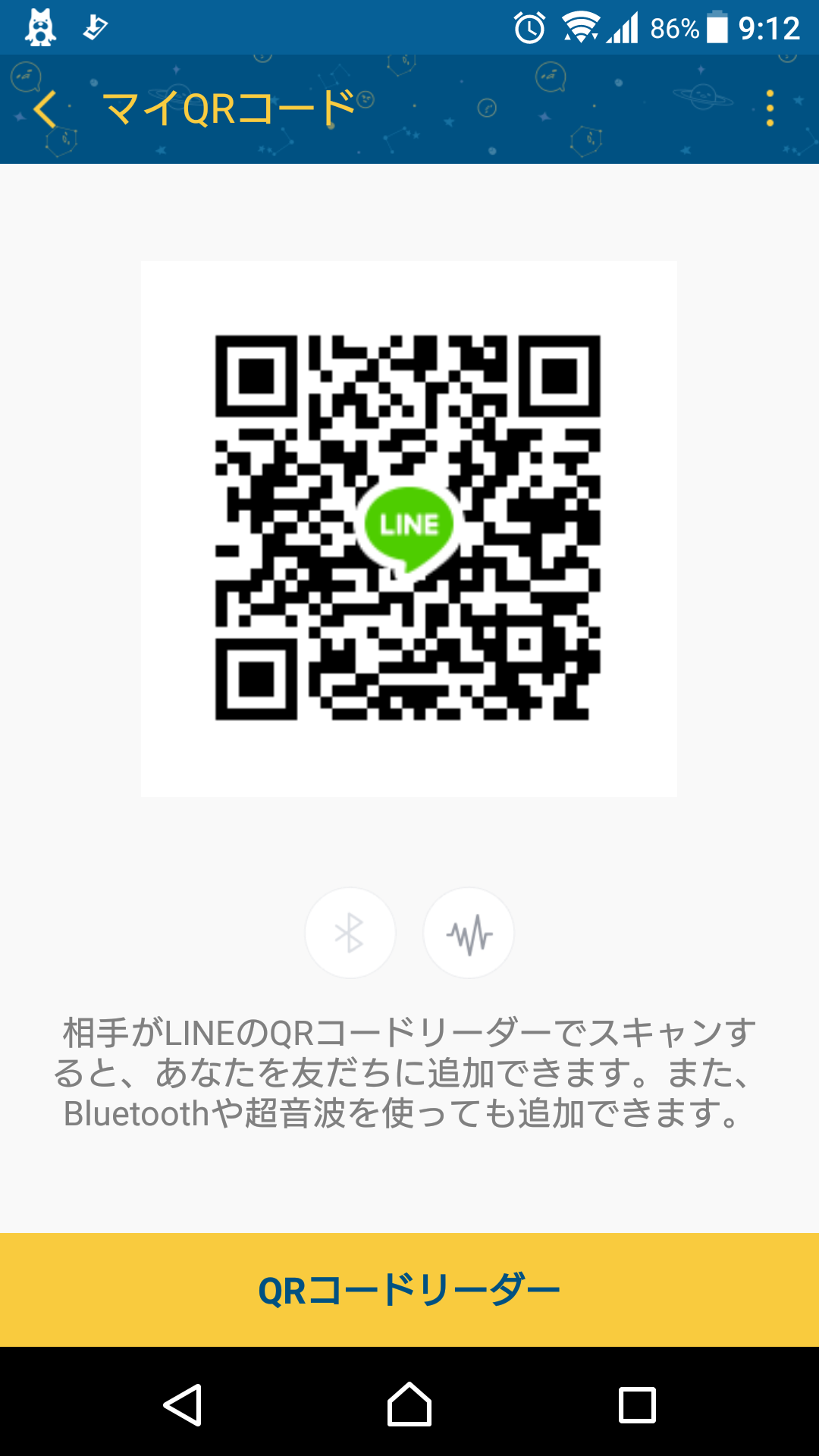Tap the Bluetooth add-friend button
This screenshot has height=1456, width=819.
[x=350, y=933]
